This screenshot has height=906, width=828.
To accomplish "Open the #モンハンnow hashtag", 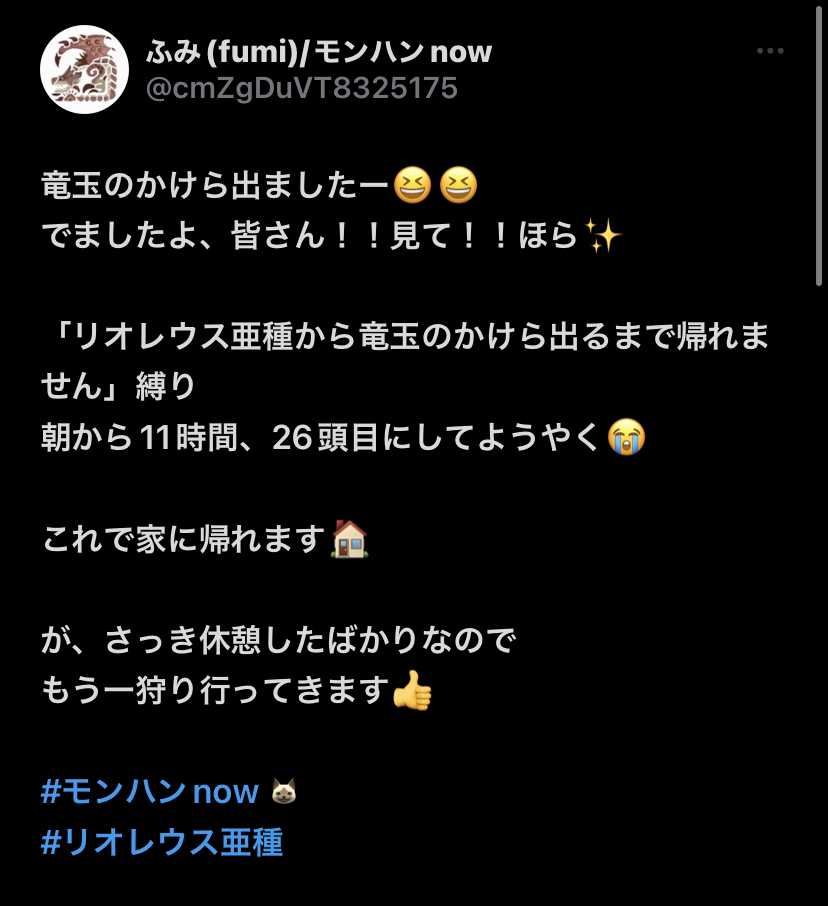I will tap(150, 791).
